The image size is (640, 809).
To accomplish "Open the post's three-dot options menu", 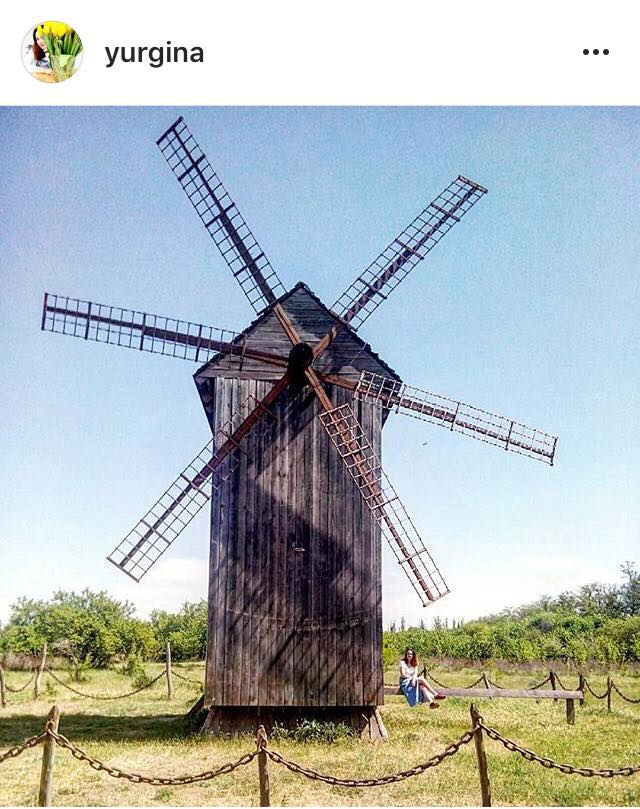I will pyautogui.click(x=595, y=52).
